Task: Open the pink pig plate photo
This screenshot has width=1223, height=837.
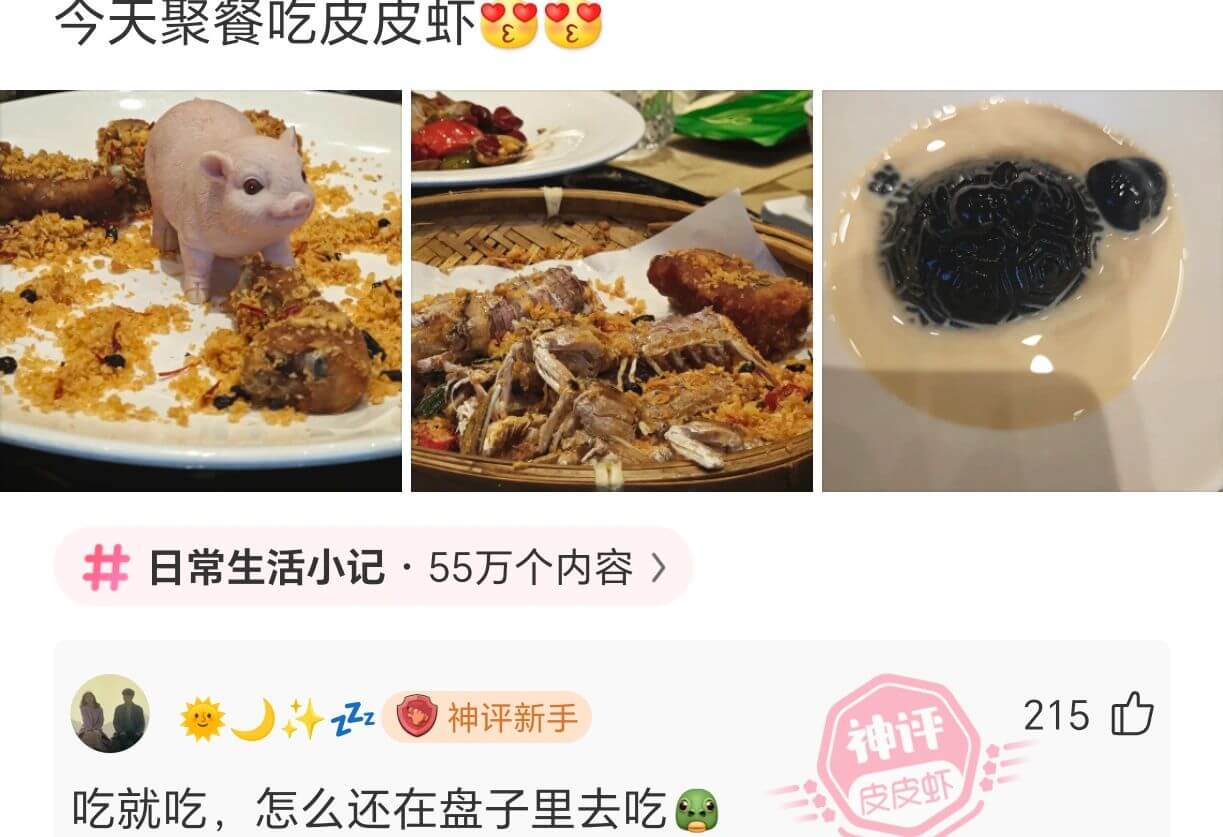Action: coord(200,291)
